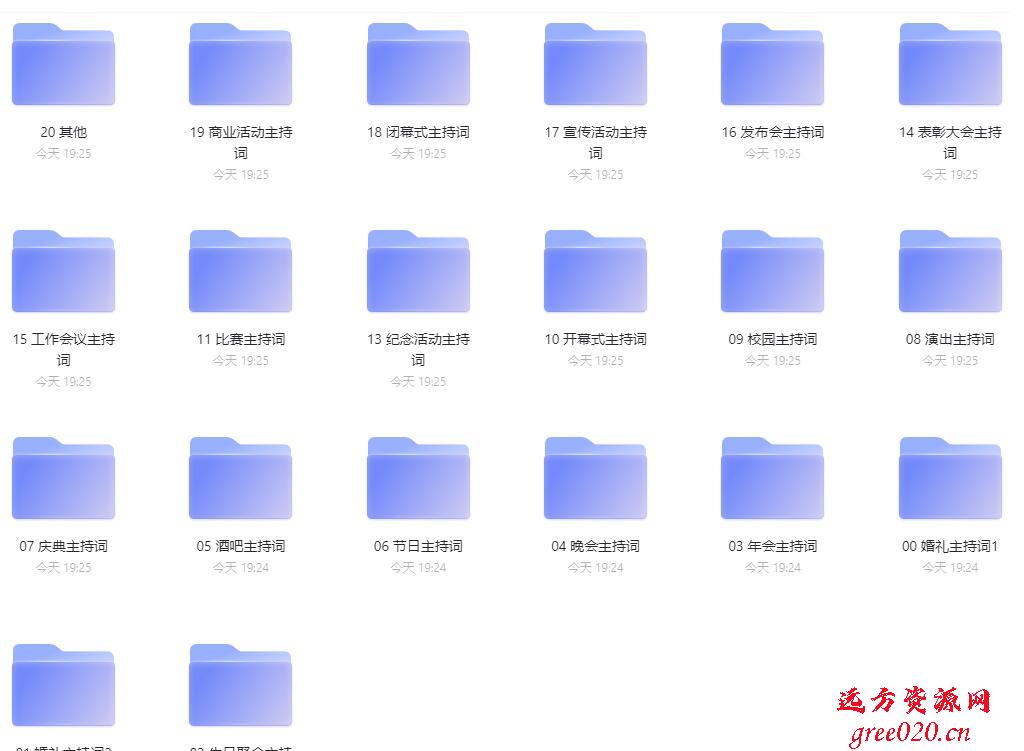Open folder 00 婚礼主持词1
Viewport: 1024px width, 751px height.
(950, 479)
